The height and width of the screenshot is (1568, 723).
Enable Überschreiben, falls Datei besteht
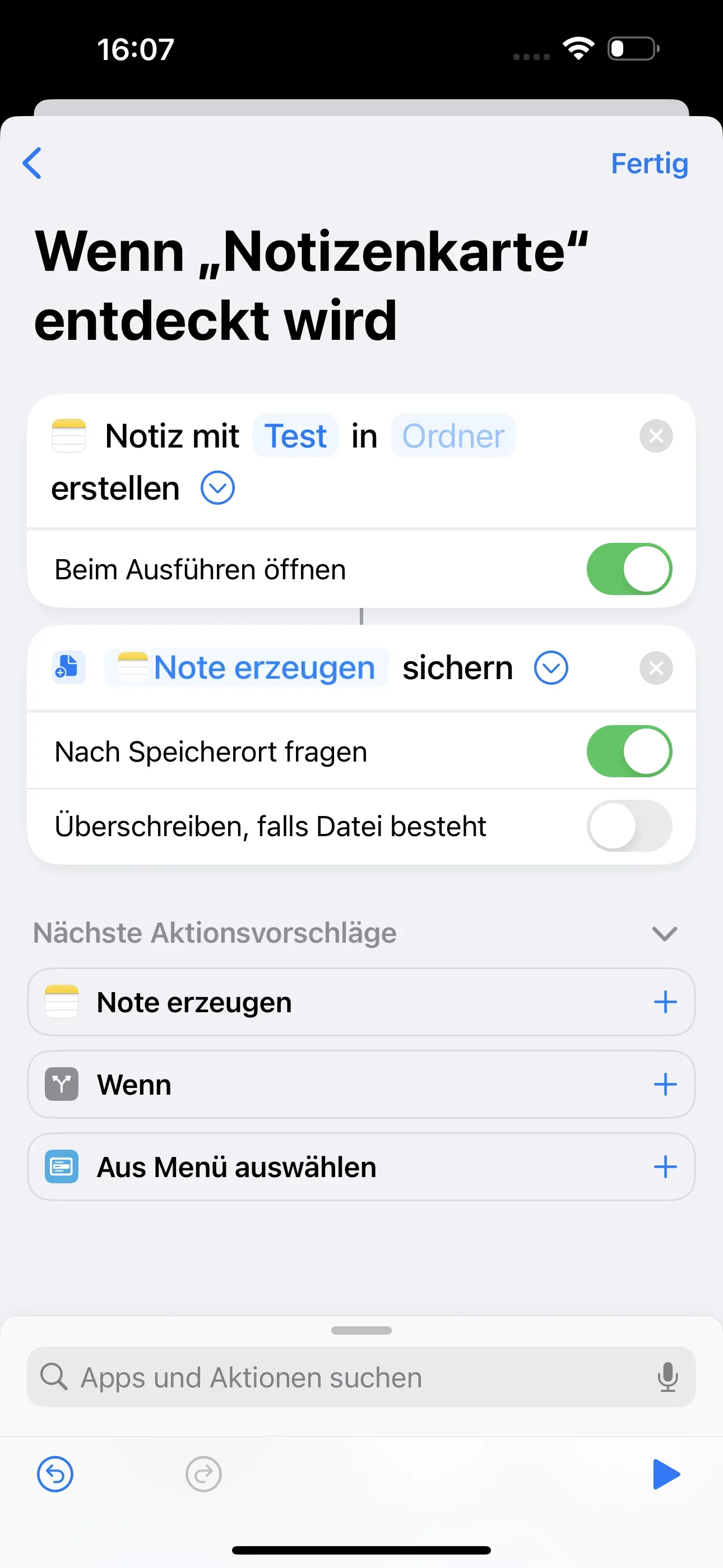(629, 826)
